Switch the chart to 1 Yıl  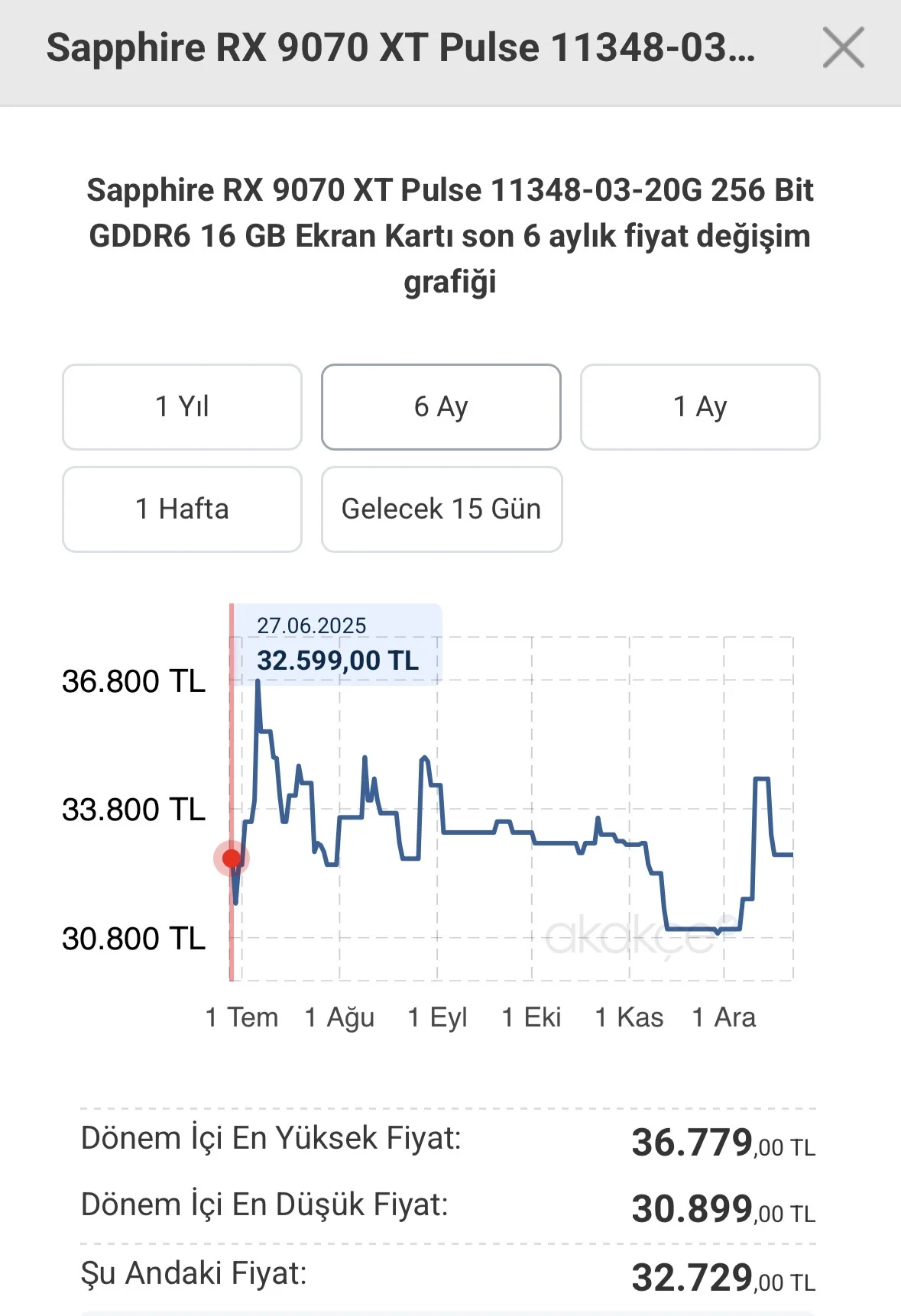point(182,407)
